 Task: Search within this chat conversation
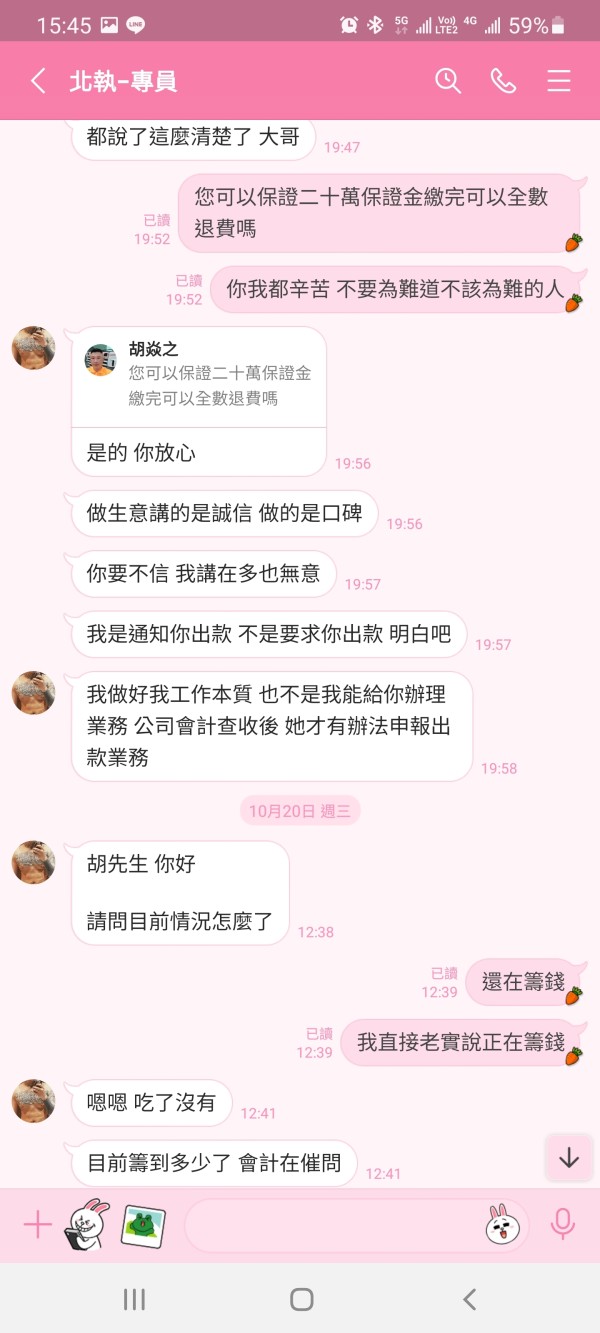[448, 81]
